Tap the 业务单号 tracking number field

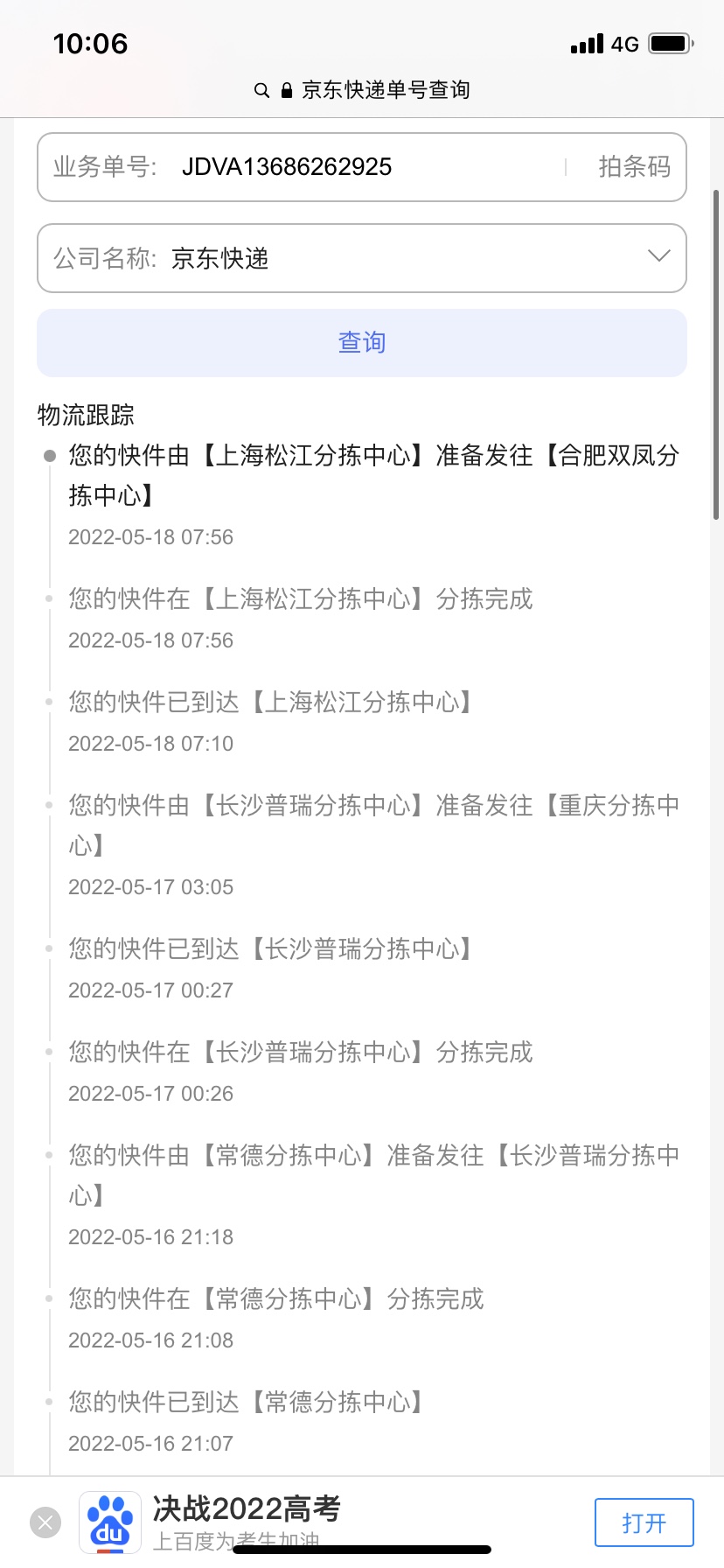[x=350, y=167]
